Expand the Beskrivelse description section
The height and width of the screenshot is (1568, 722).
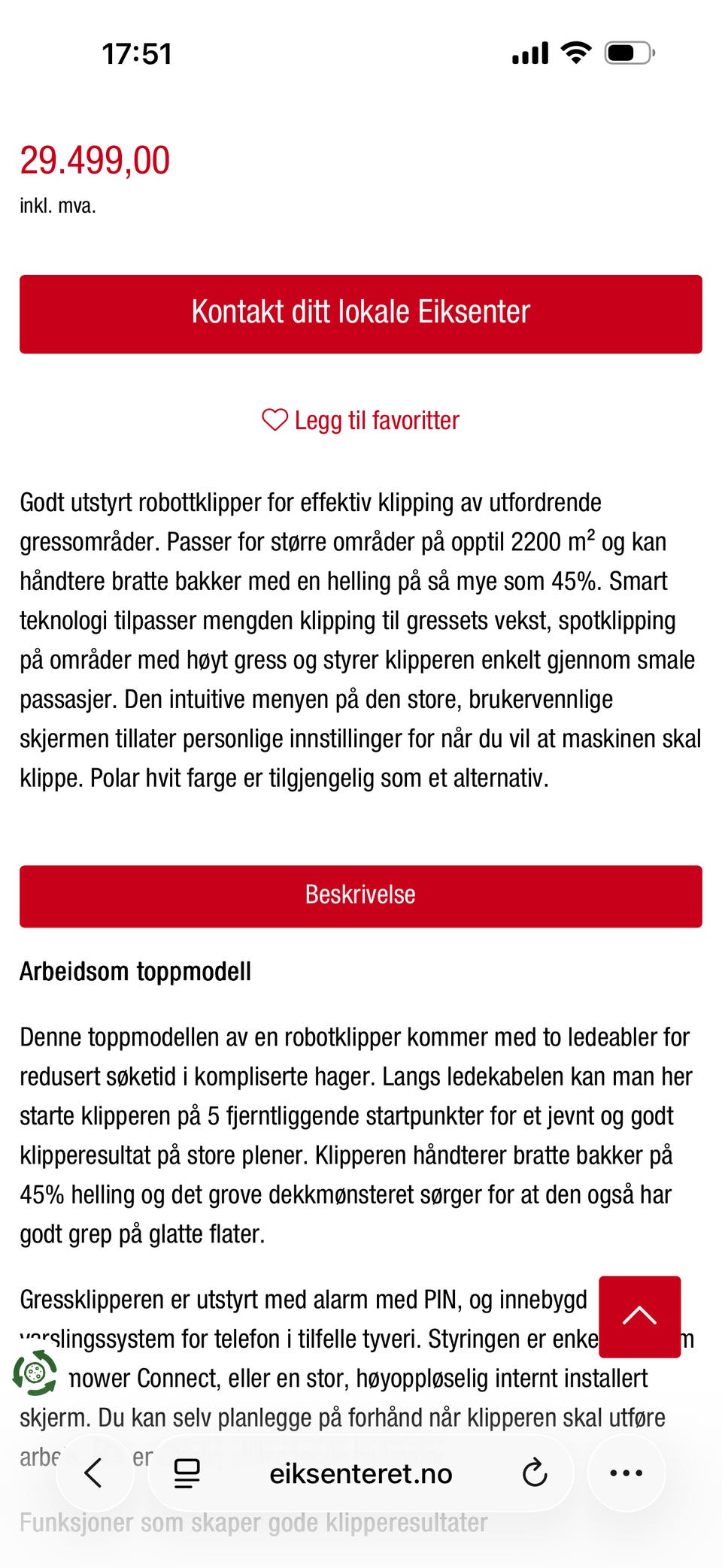pyautogui.click(x=361, y=895)
